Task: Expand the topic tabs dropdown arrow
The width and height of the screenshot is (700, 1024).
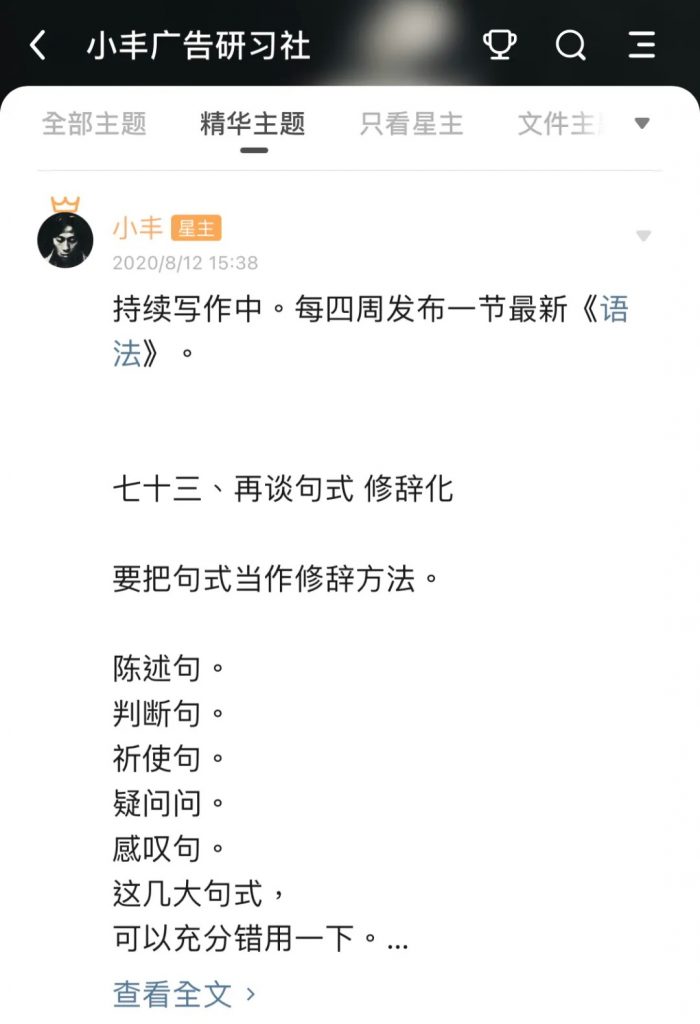Action: click(643, 123)
